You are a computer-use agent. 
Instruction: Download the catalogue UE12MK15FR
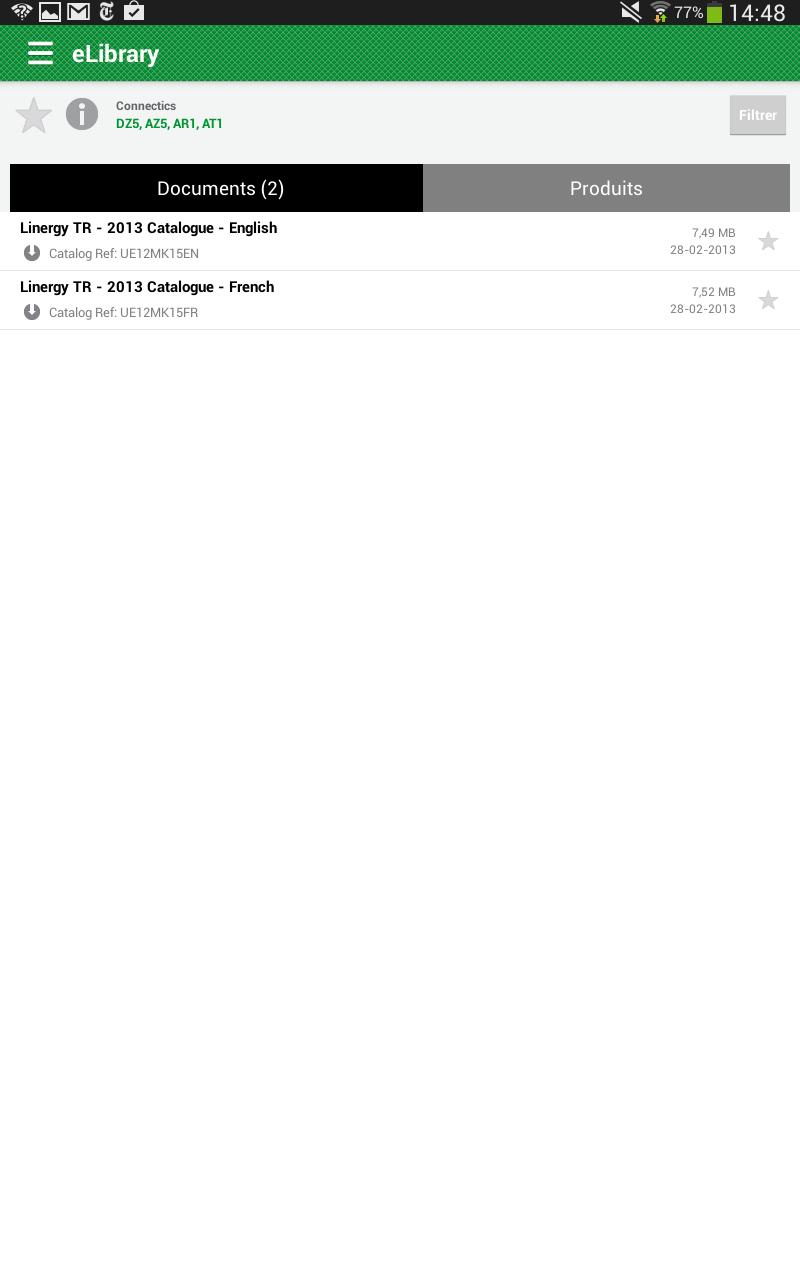click(x=32, y=312)
